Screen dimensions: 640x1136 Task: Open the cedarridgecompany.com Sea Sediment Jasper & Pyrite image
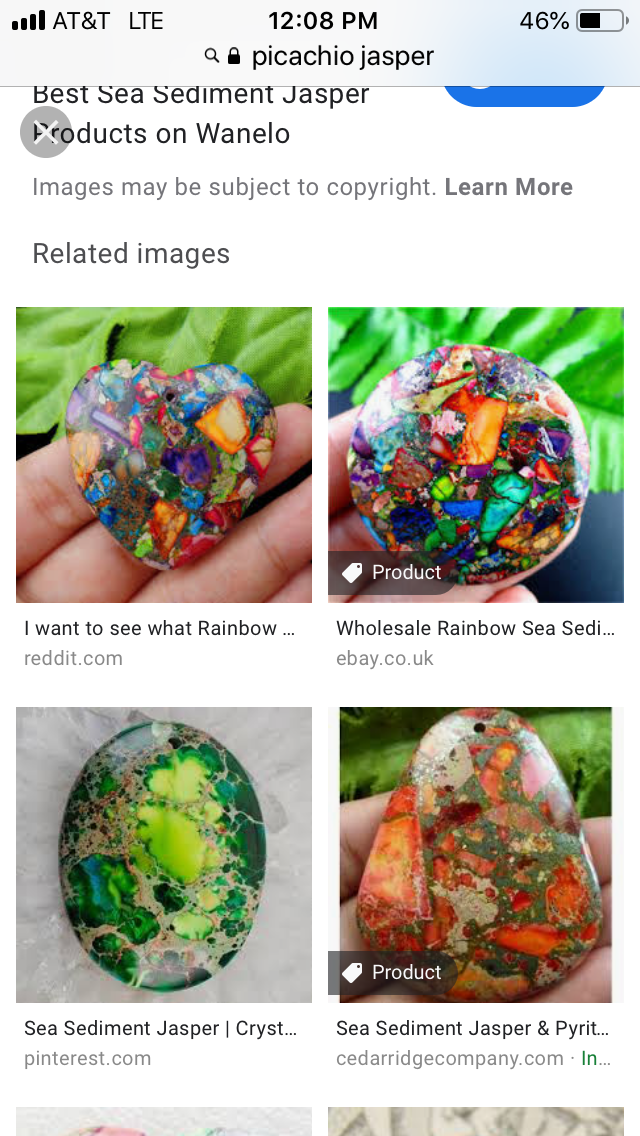(x=475, y=855)
